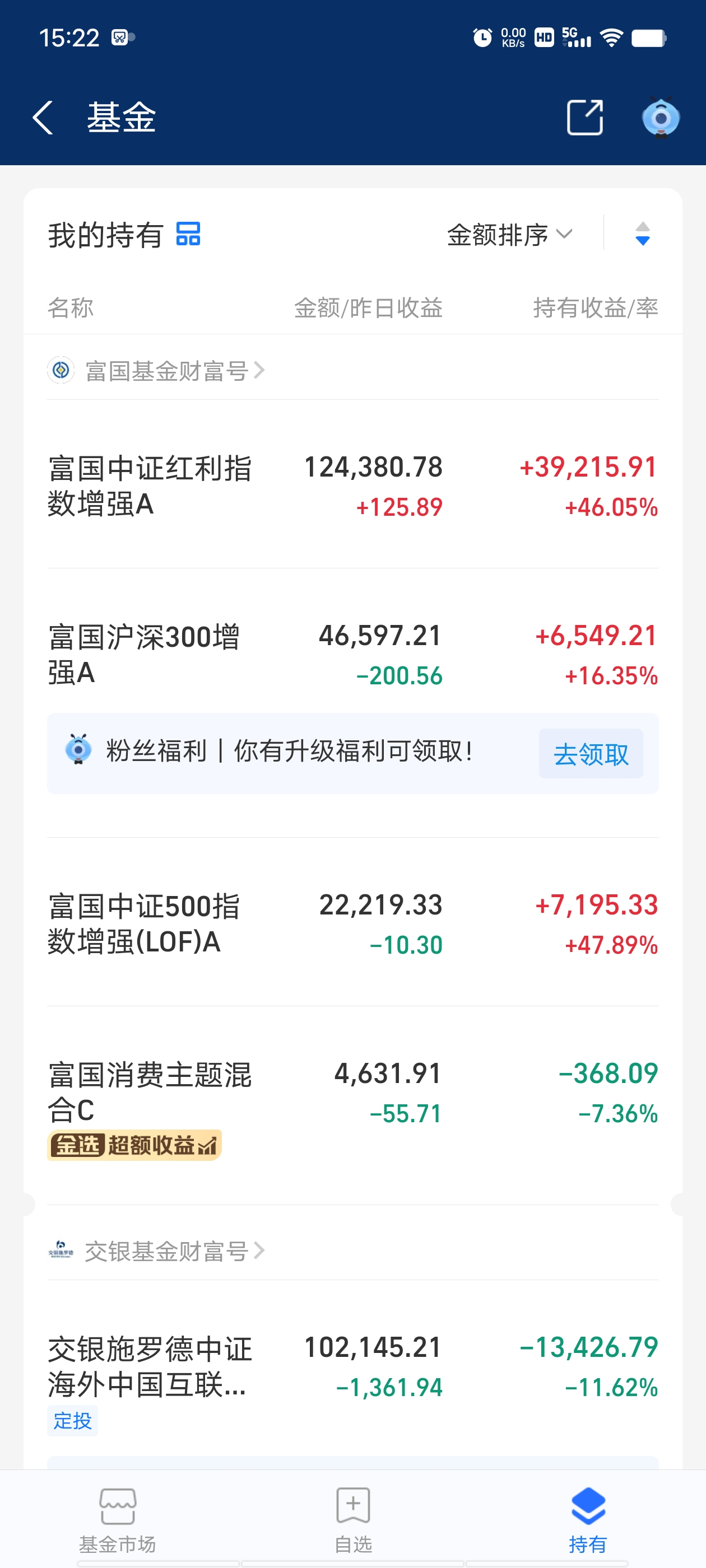Open 富国中证500指数增强(LOF)A holding
This screenshot has width=706, height=1568.
coord(352,923)
